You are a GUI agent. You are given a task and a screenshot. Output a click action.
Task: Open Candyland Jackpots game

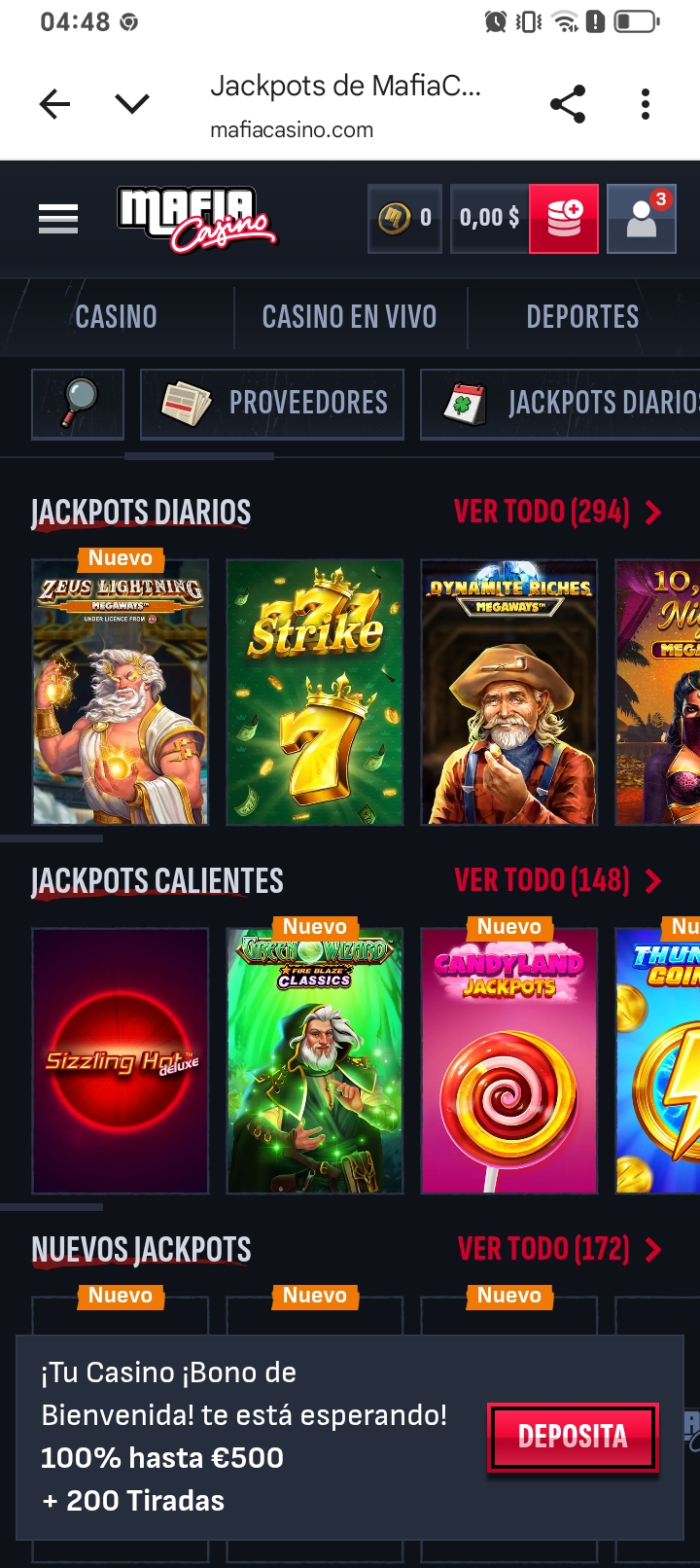click(x=509, y=1061)
